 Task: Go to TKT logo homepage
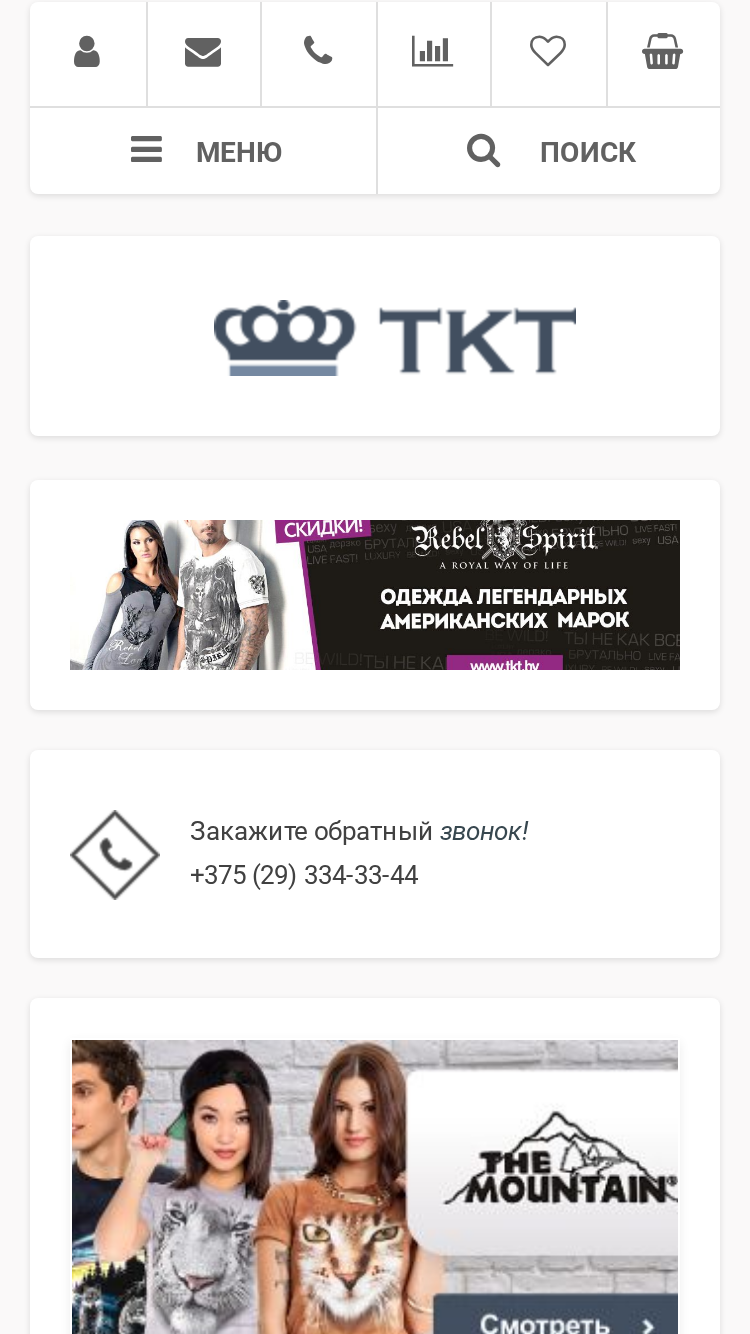(x=394, y=337)
